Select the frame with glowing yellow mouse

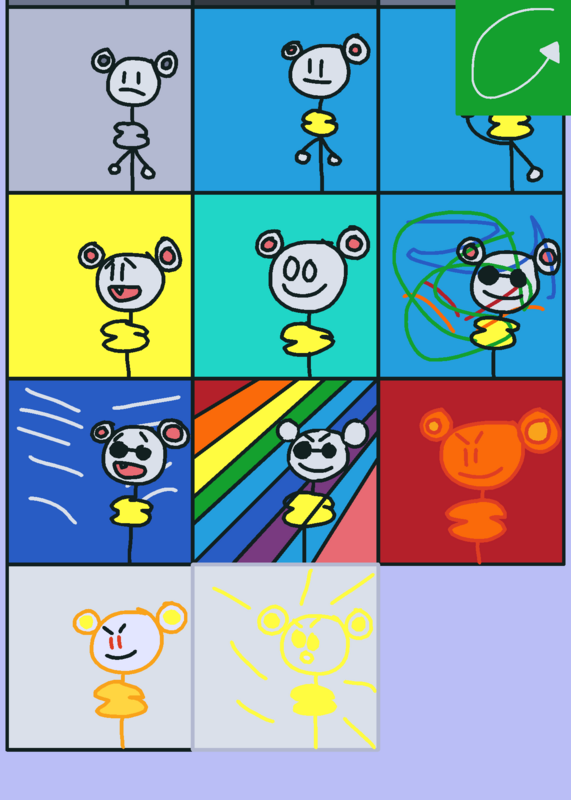tap(286, 657)
